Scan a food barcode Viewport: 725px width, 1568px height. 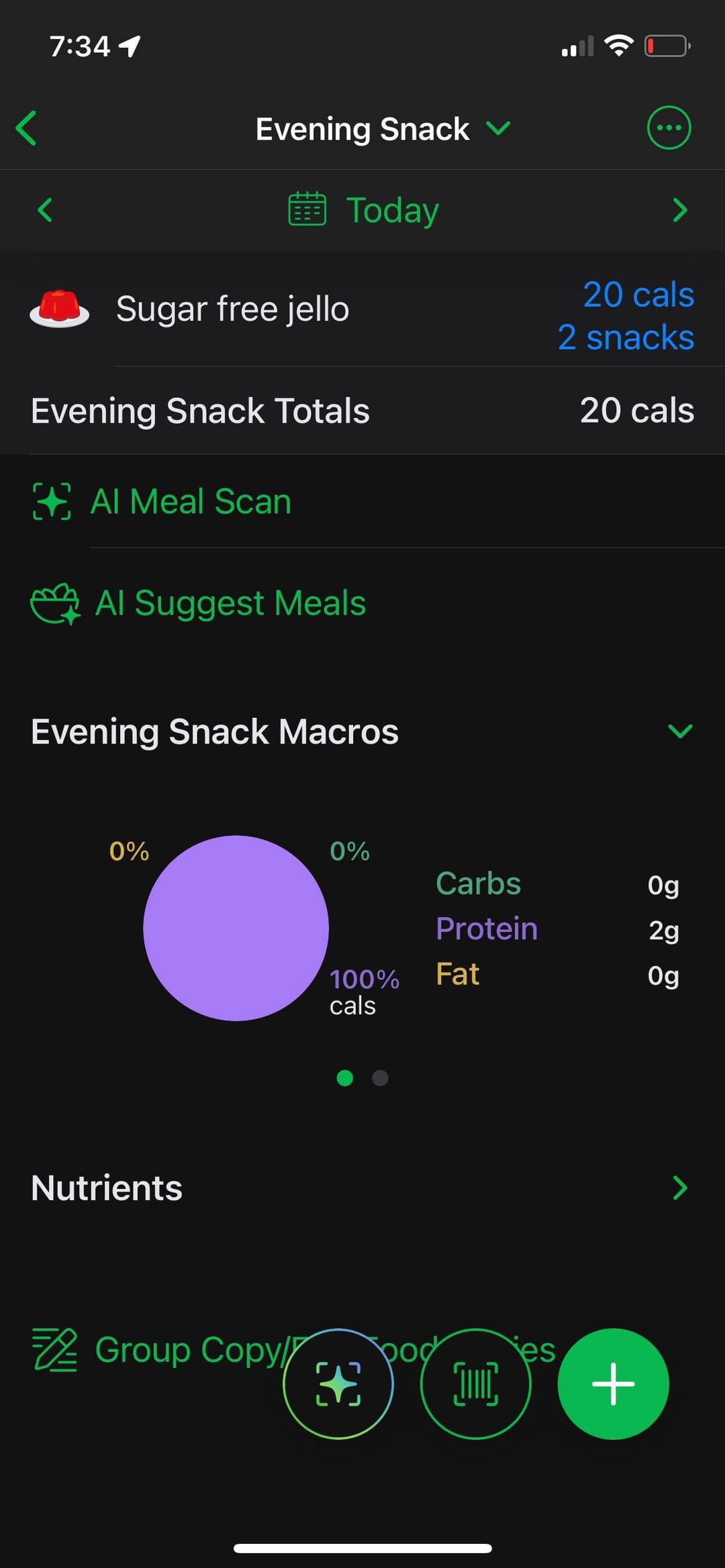[475, 1383]
